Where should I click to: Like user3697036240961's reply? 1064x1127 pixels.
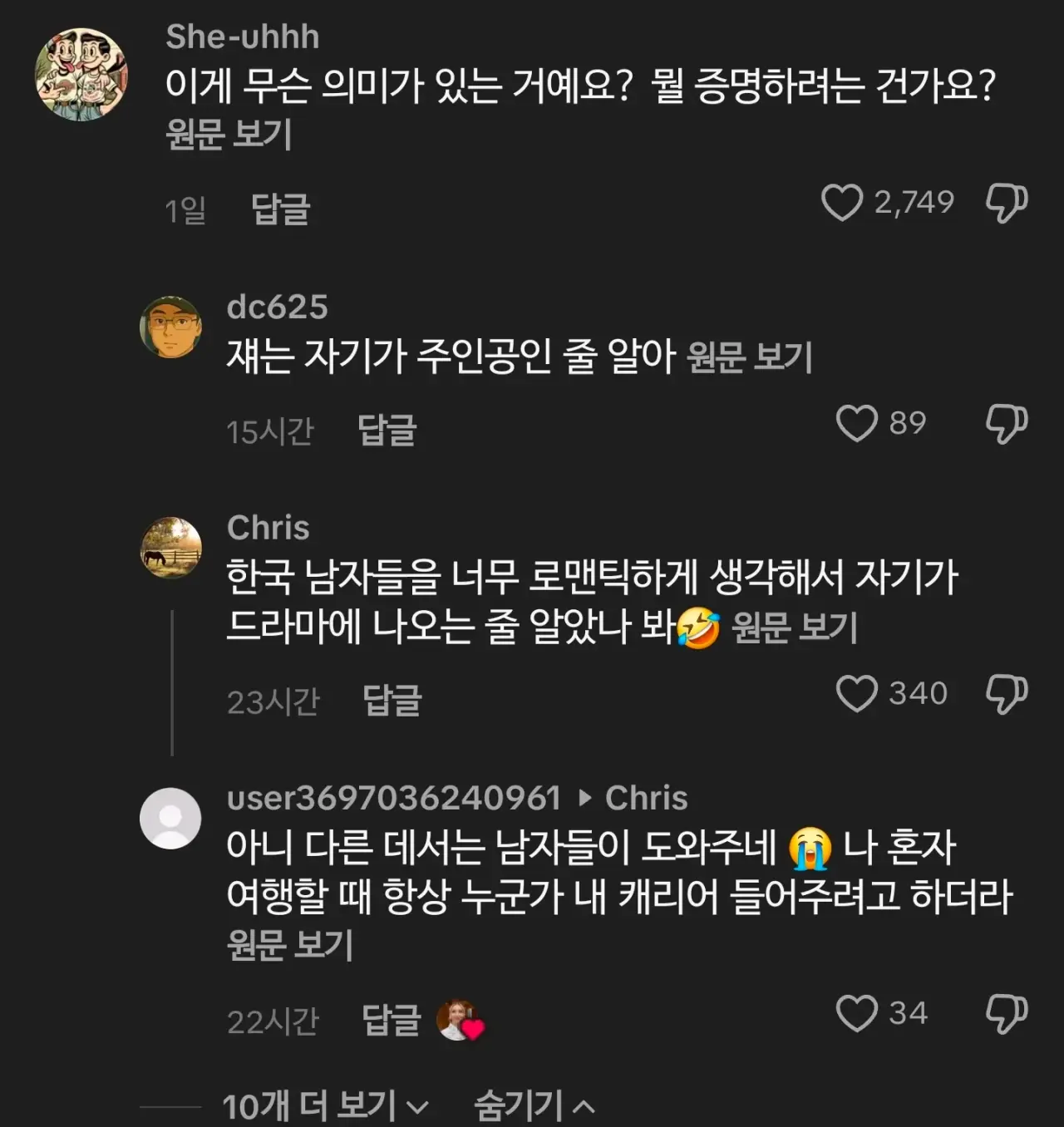click(x=856, y=1013)
